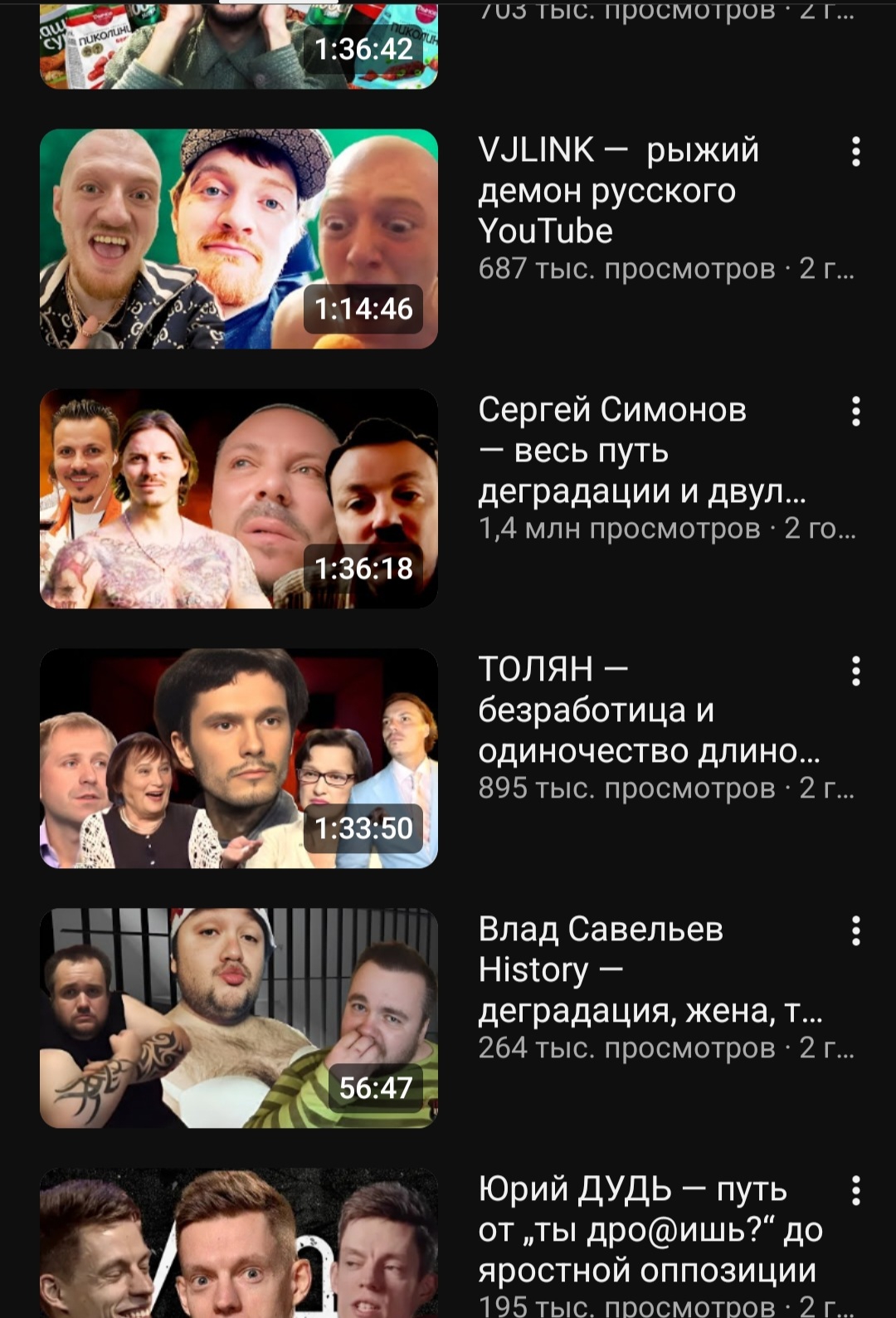Open the options menu for the ТОЛЯН video
Image resolution: width=896 pixels, height=1318 pixels.
[855, 671]
